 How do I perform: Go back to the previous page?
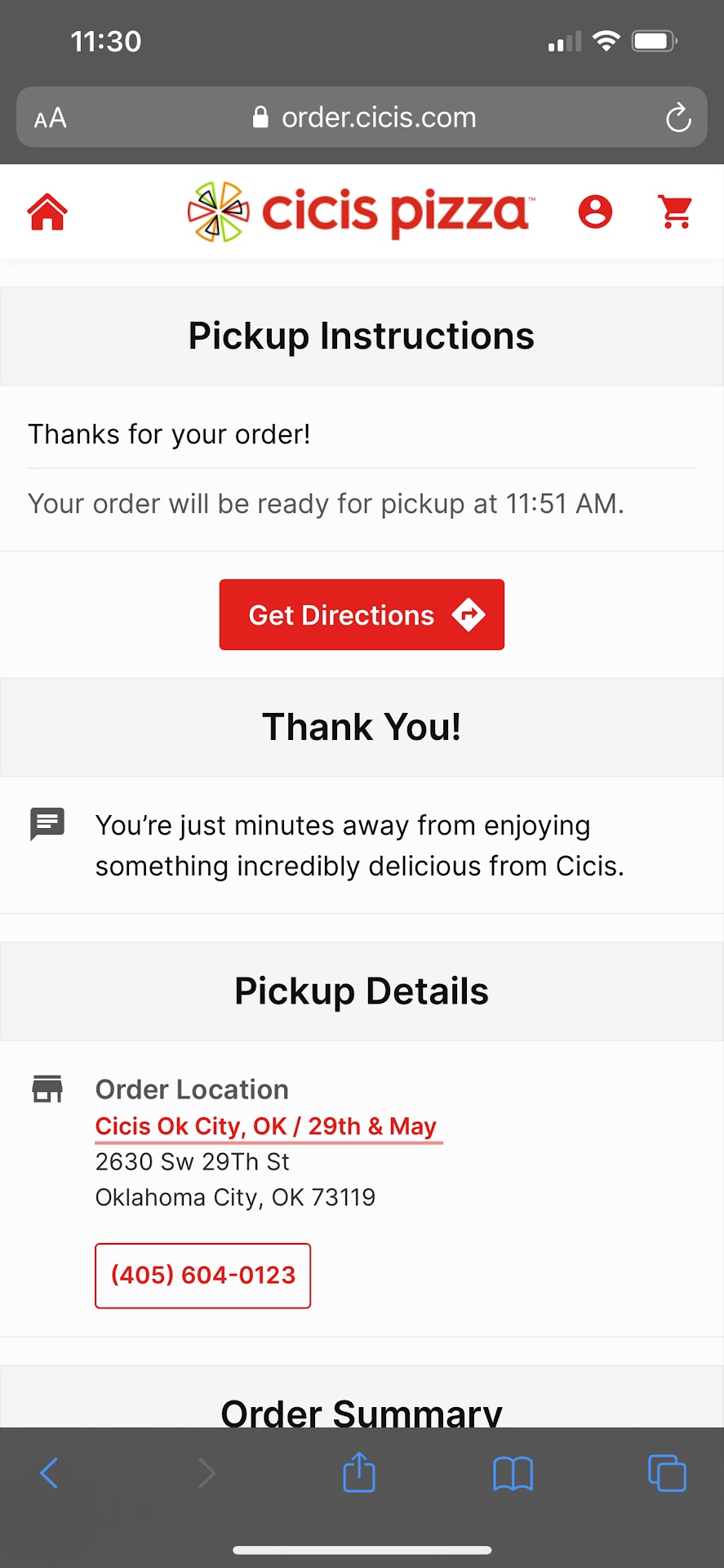coord(49,1473)
